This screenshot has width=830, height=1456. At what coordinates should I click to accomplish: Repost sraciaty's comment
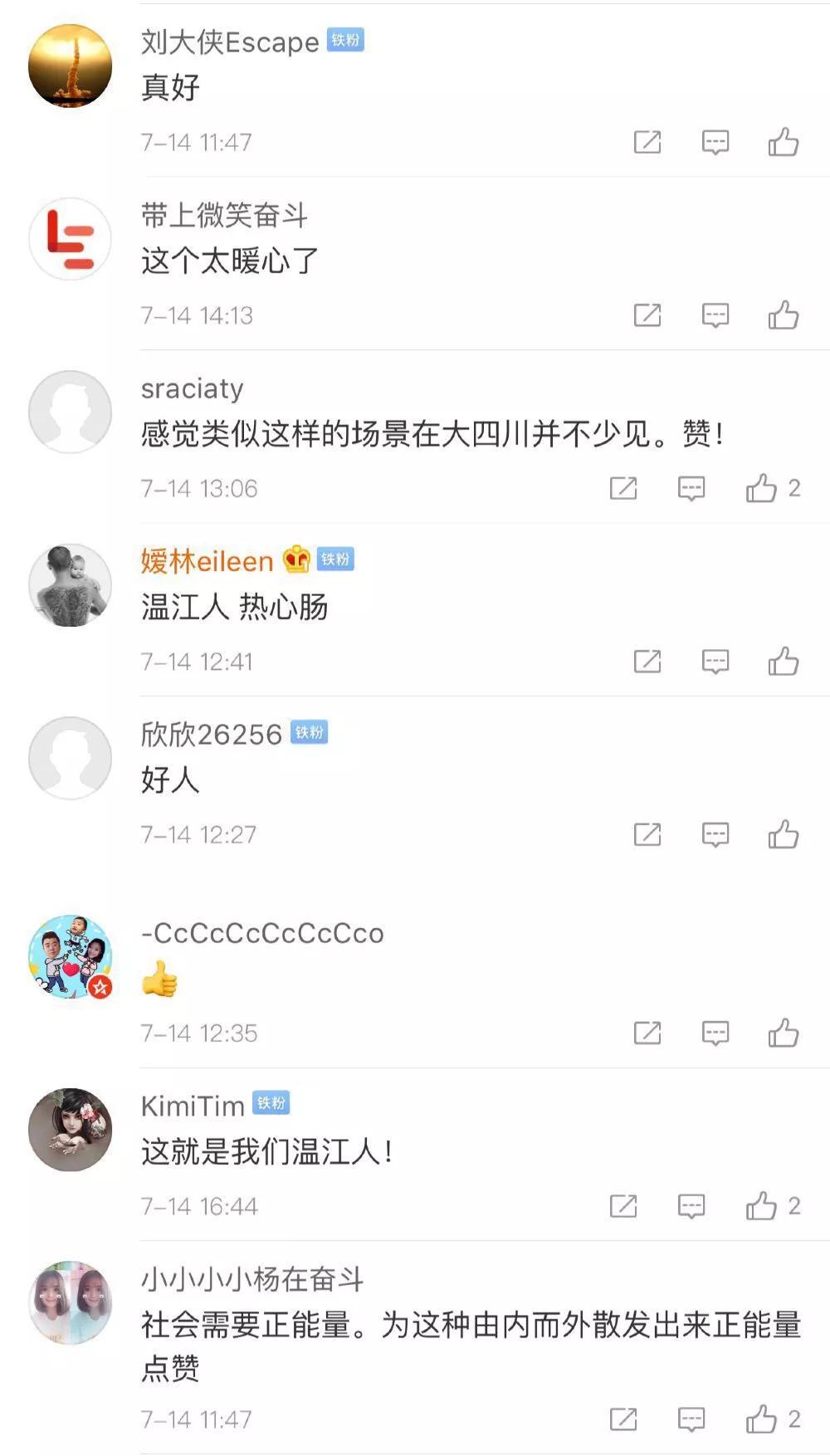622,489
